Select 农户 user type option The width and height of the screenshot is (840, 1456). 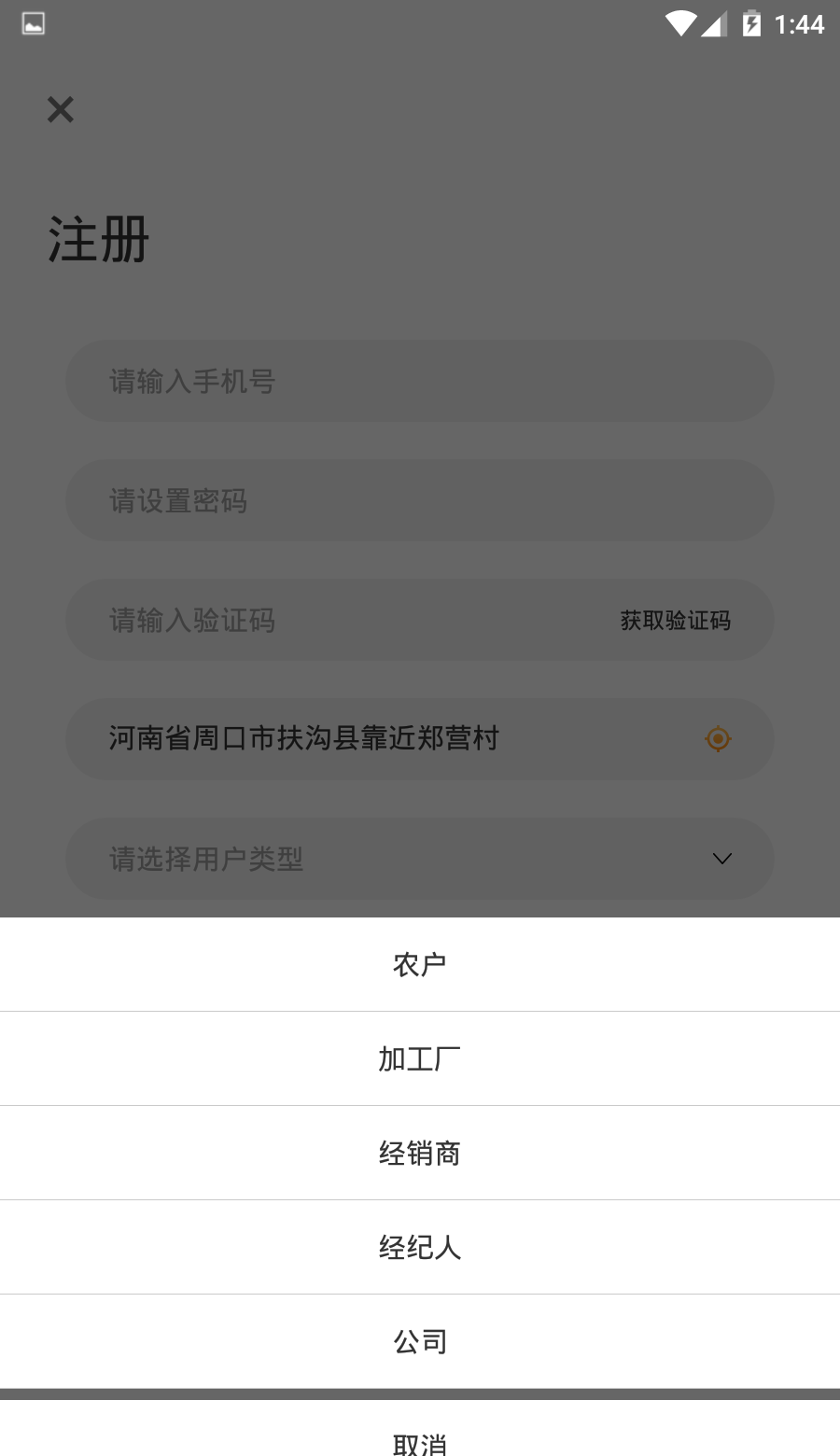(x=420, y=963)
